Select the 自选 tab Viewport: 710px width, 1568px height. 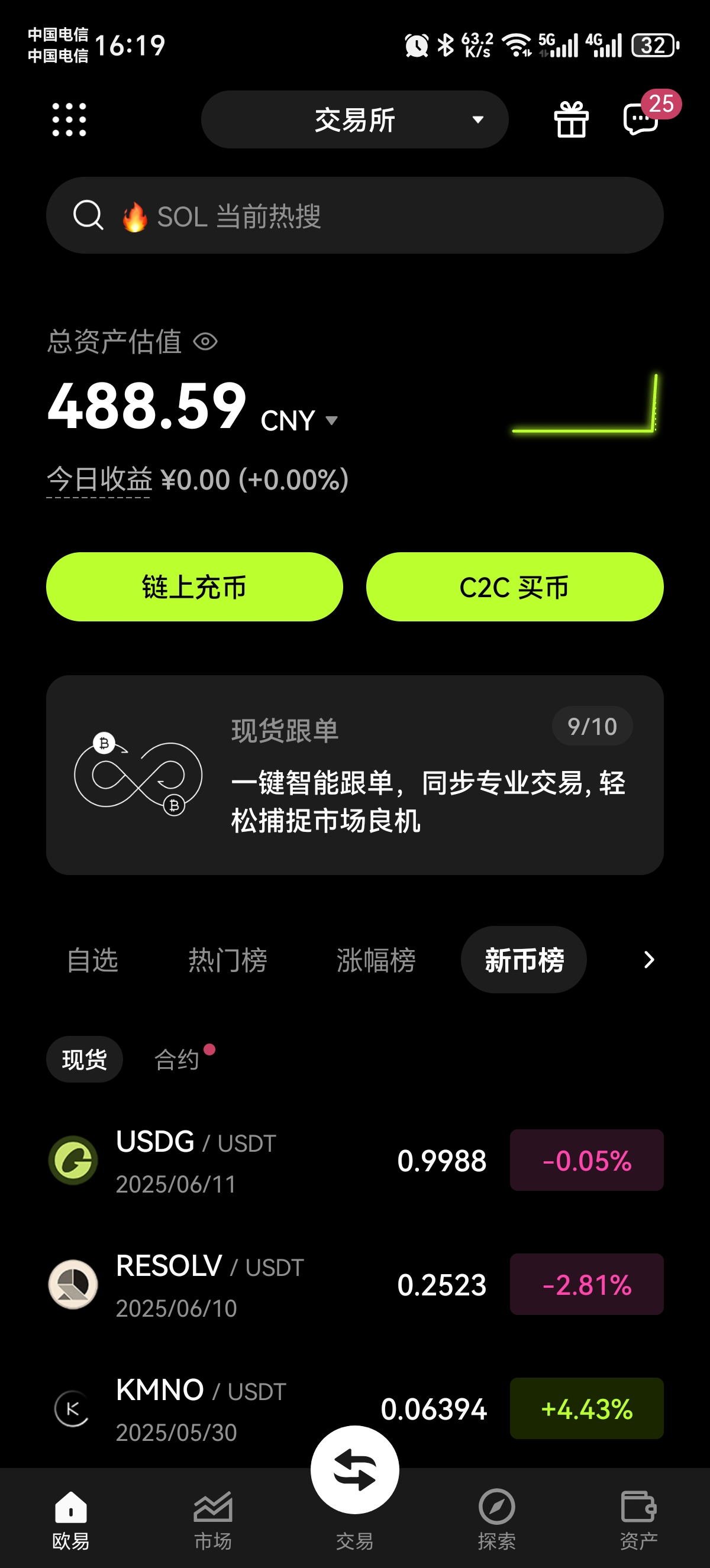click(x=92, y=959)
